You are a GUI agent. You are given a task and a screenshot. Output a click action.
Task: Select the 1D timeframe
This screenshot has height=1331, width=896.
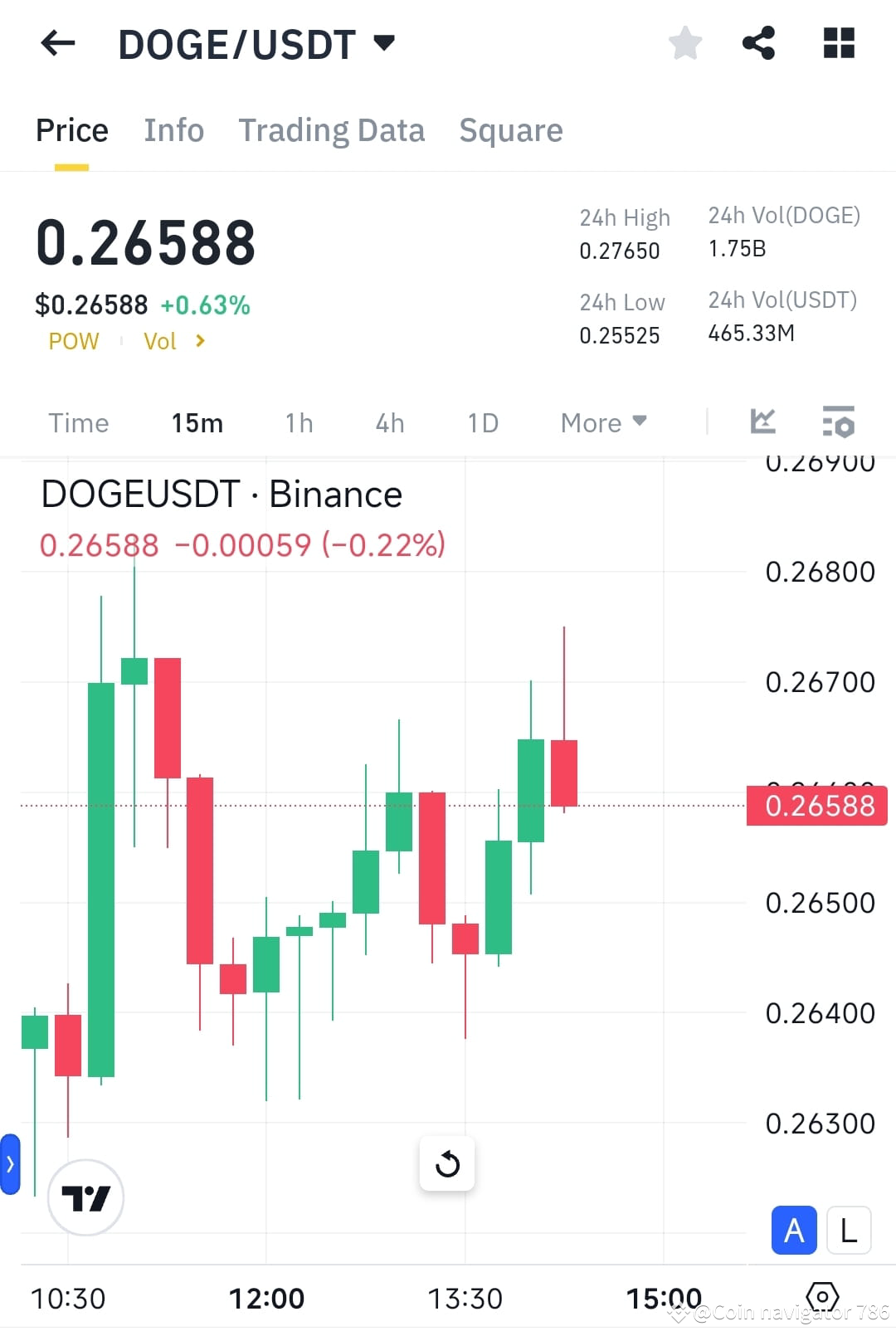(482, 422)
